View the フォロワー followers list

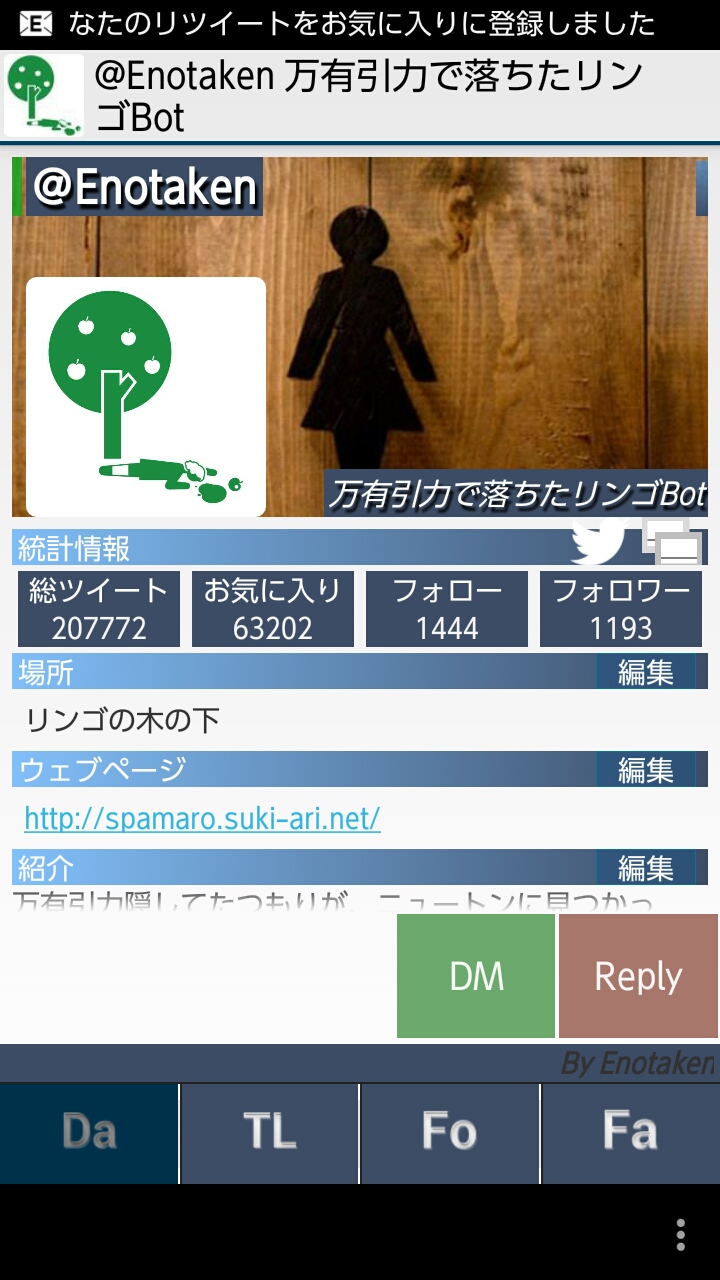[621, 609]
